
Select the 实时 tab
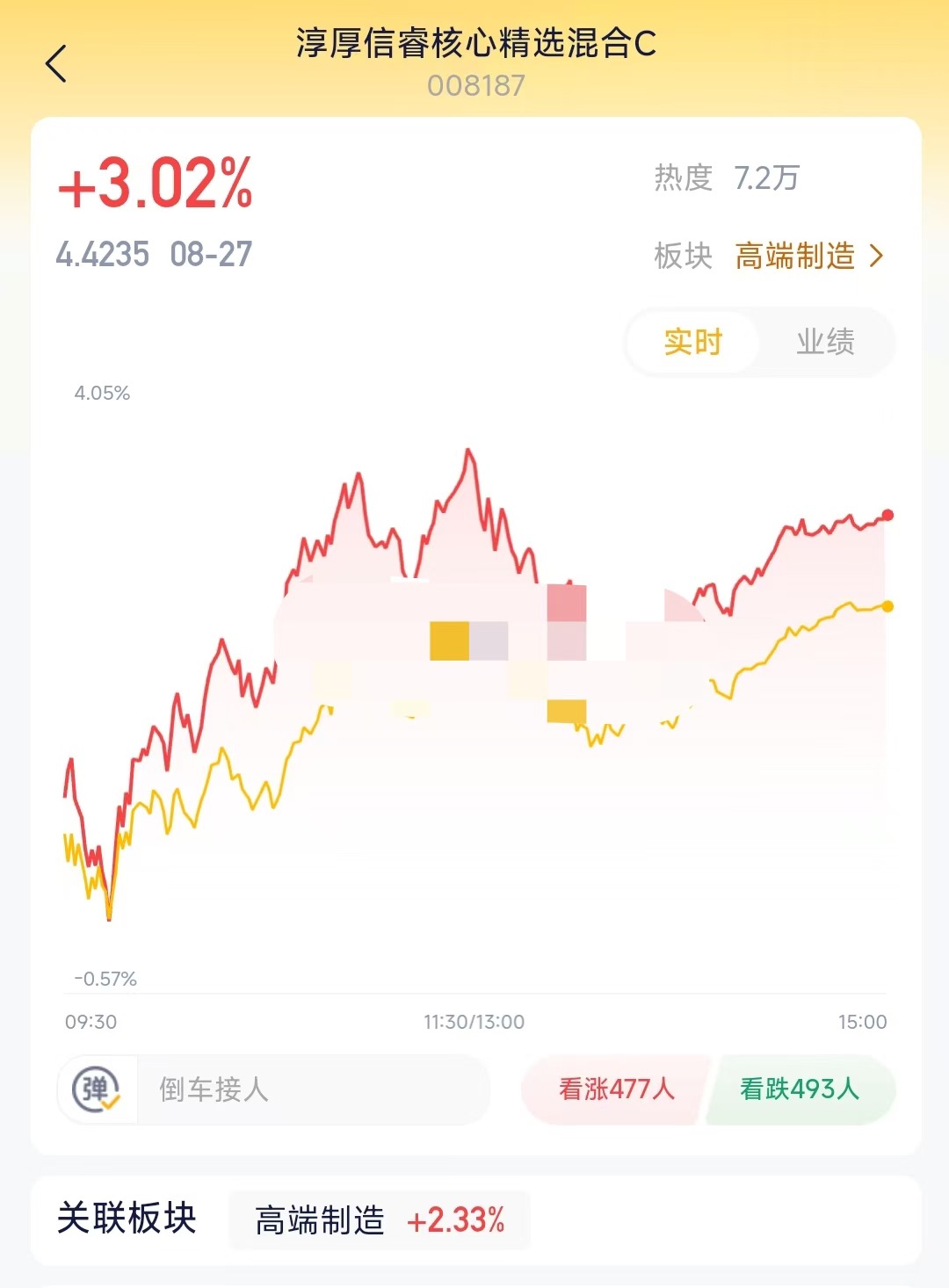pos(693,342)
